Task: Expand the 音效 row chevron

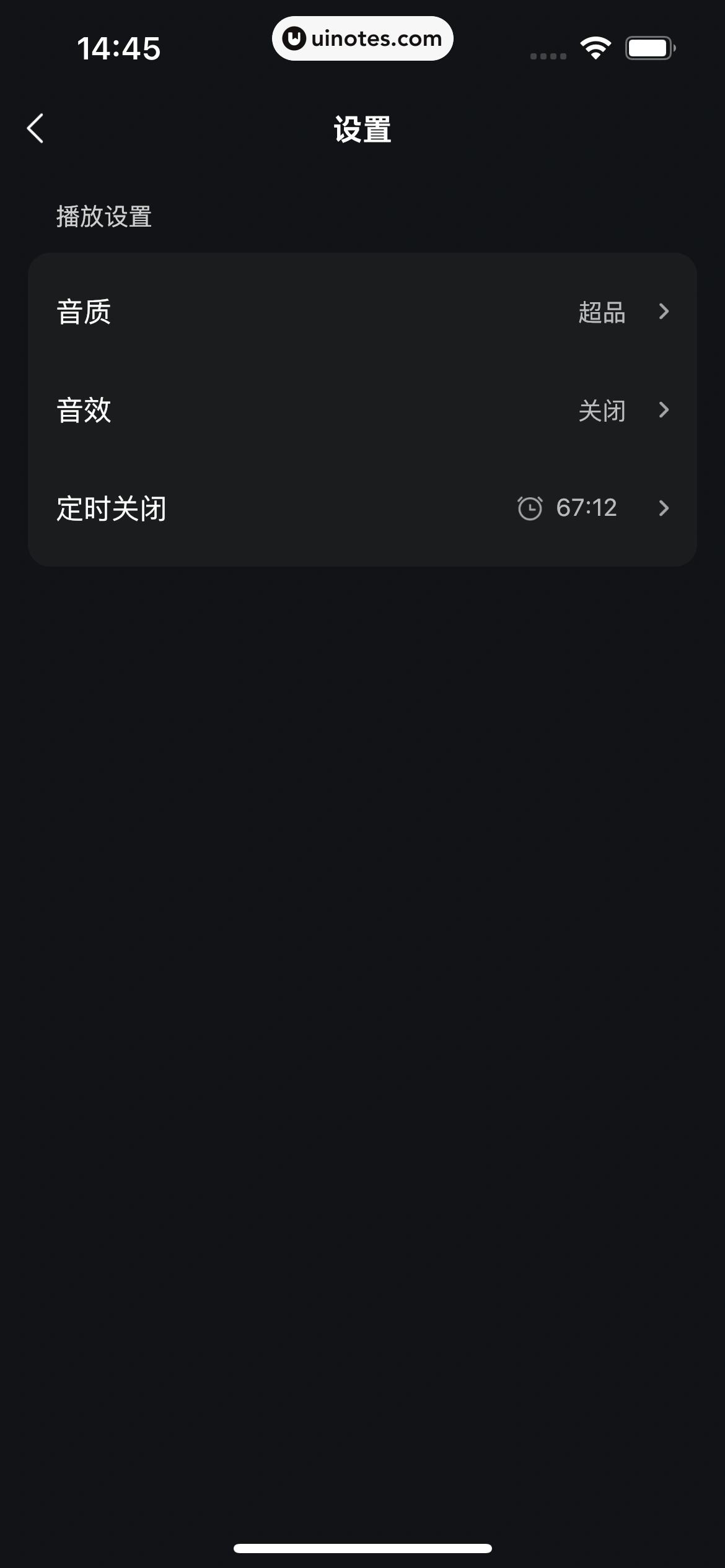Action: (663, 410)
